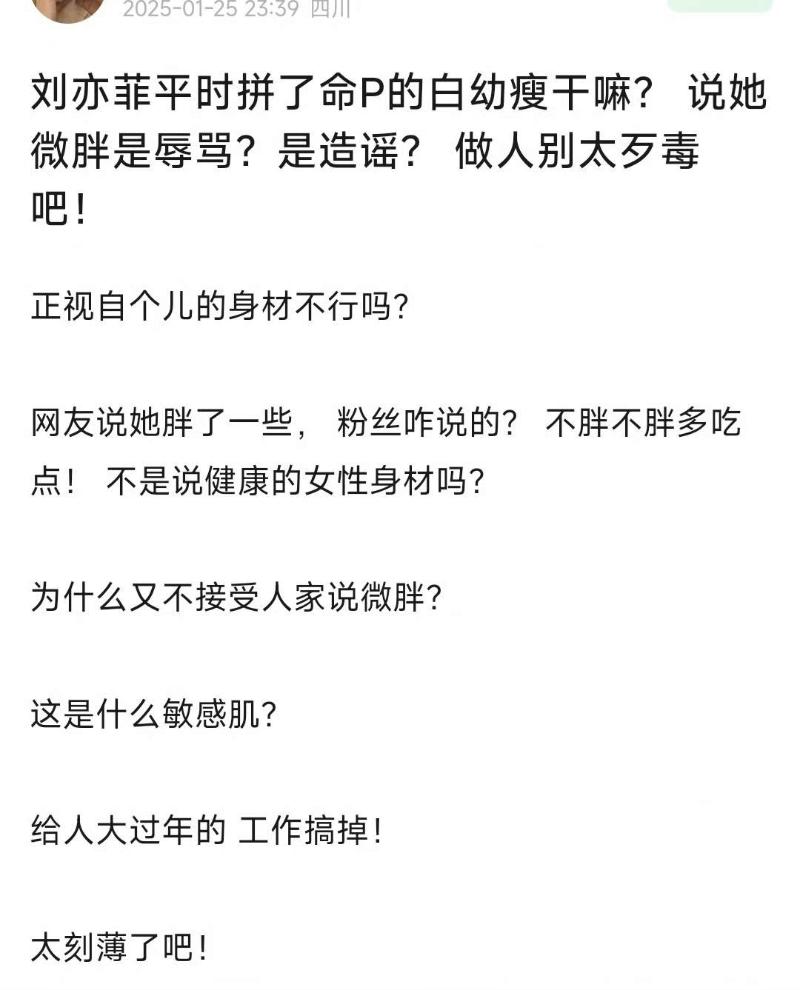Open the post author's profile avatar

tap(68, 7)
